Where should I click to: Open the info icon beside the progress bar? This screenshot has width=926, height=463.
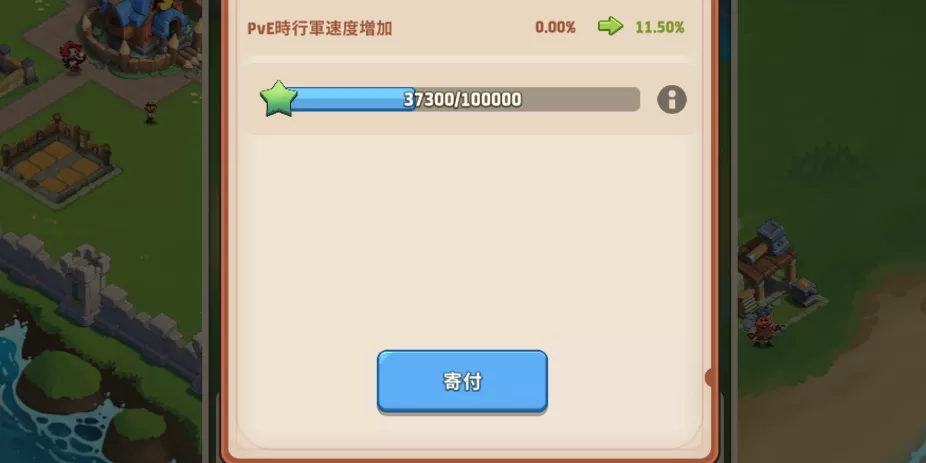(671, 99)
